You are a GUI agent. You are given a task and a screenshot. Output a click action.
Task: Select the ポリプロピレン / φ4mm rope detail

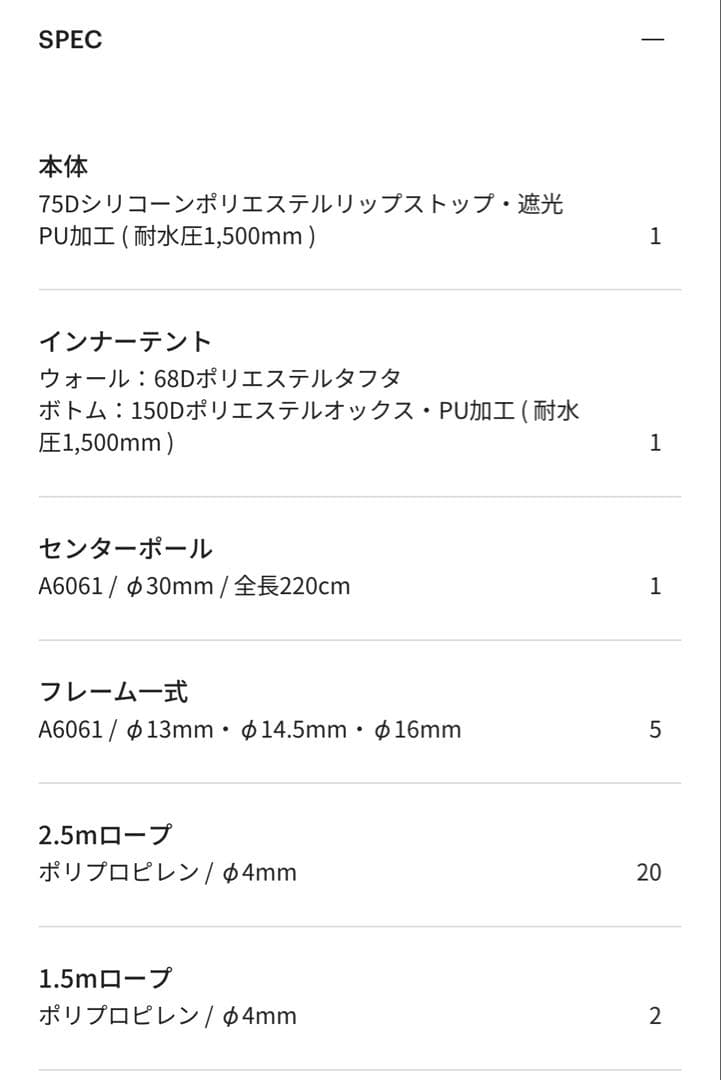point(165,872)
